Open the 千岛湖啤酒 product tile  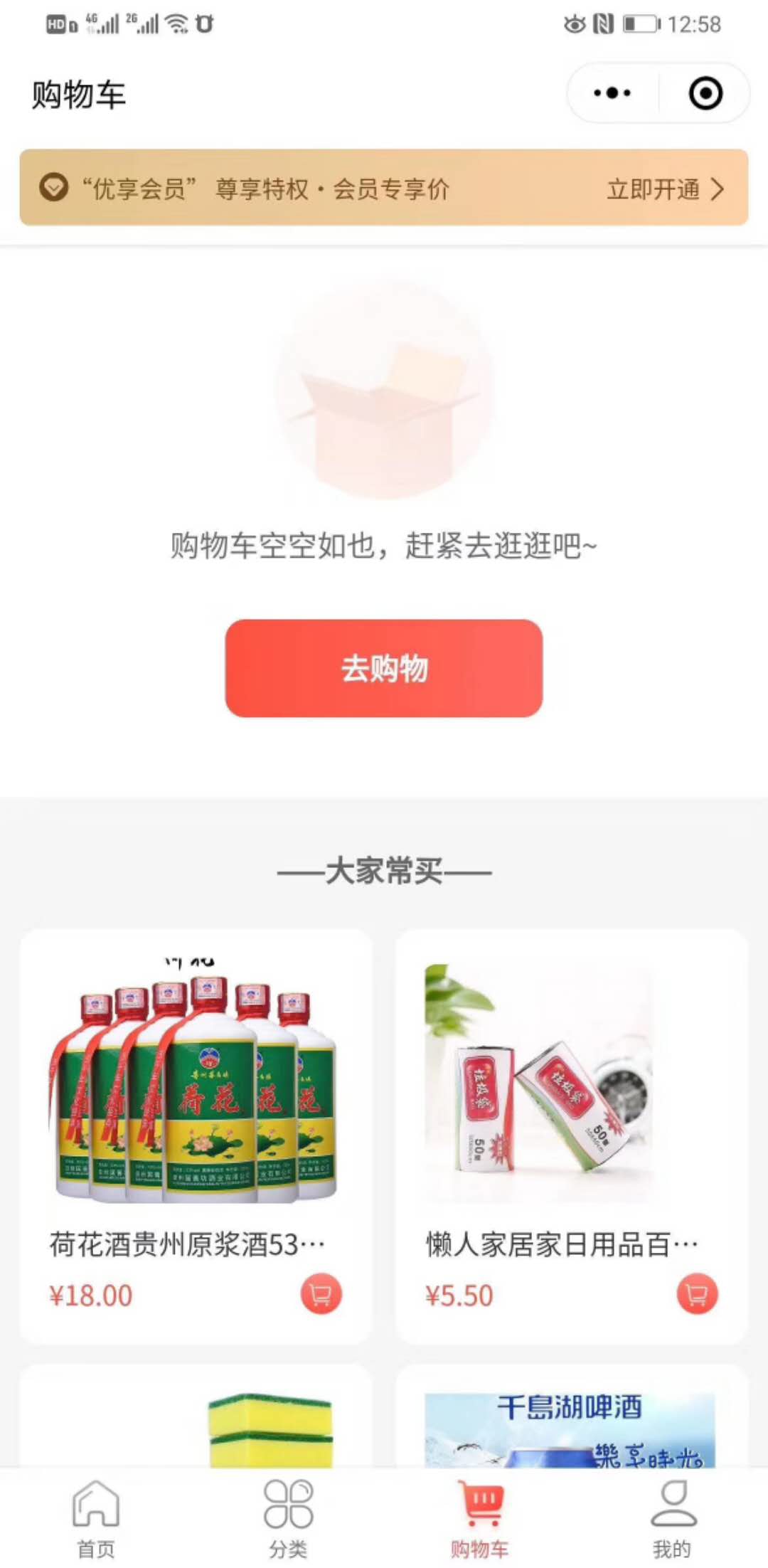[x=570, y=1426]
